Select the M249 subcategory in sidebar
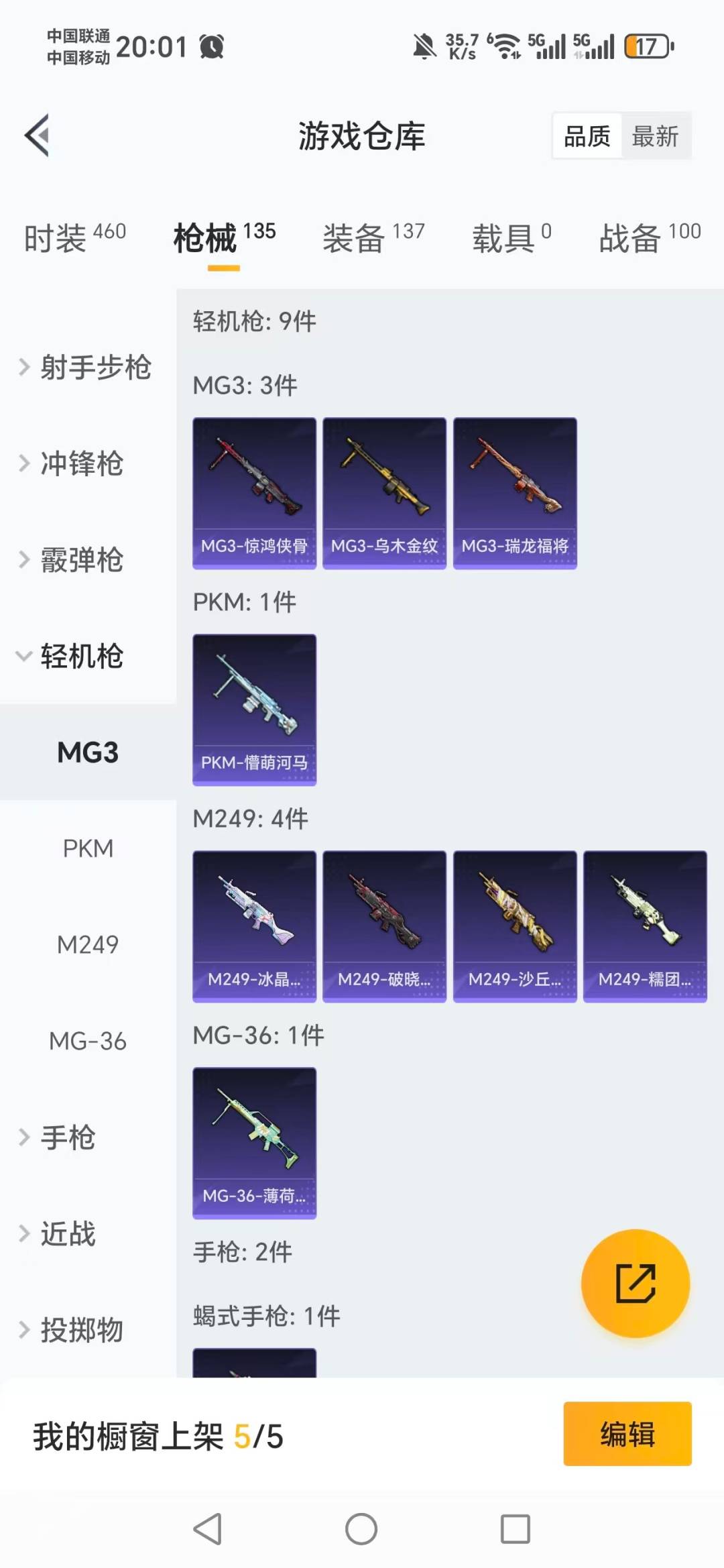The height and width of the screenshot is (1568, 724). click(x=87, y=945)
